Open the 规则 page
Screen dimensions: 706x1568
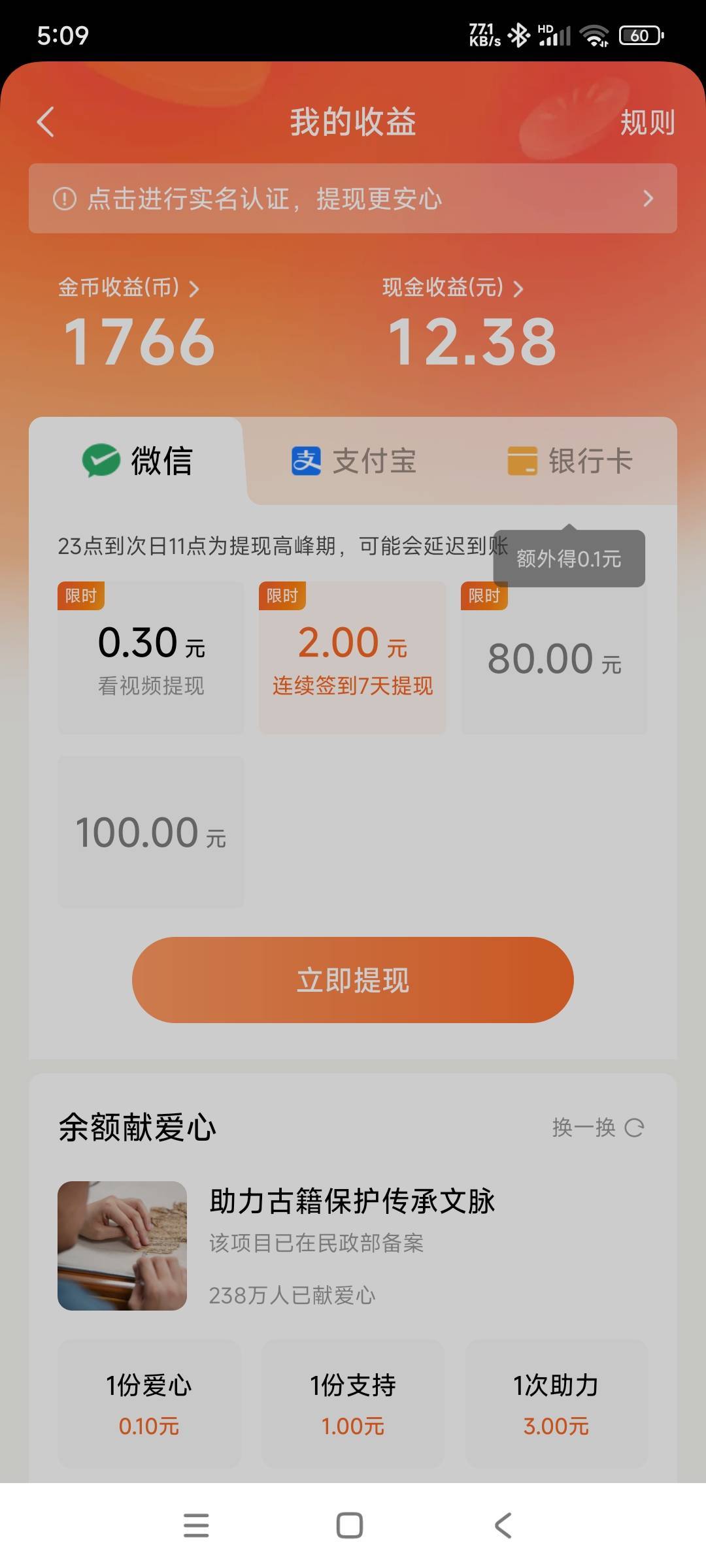[647, 122]
